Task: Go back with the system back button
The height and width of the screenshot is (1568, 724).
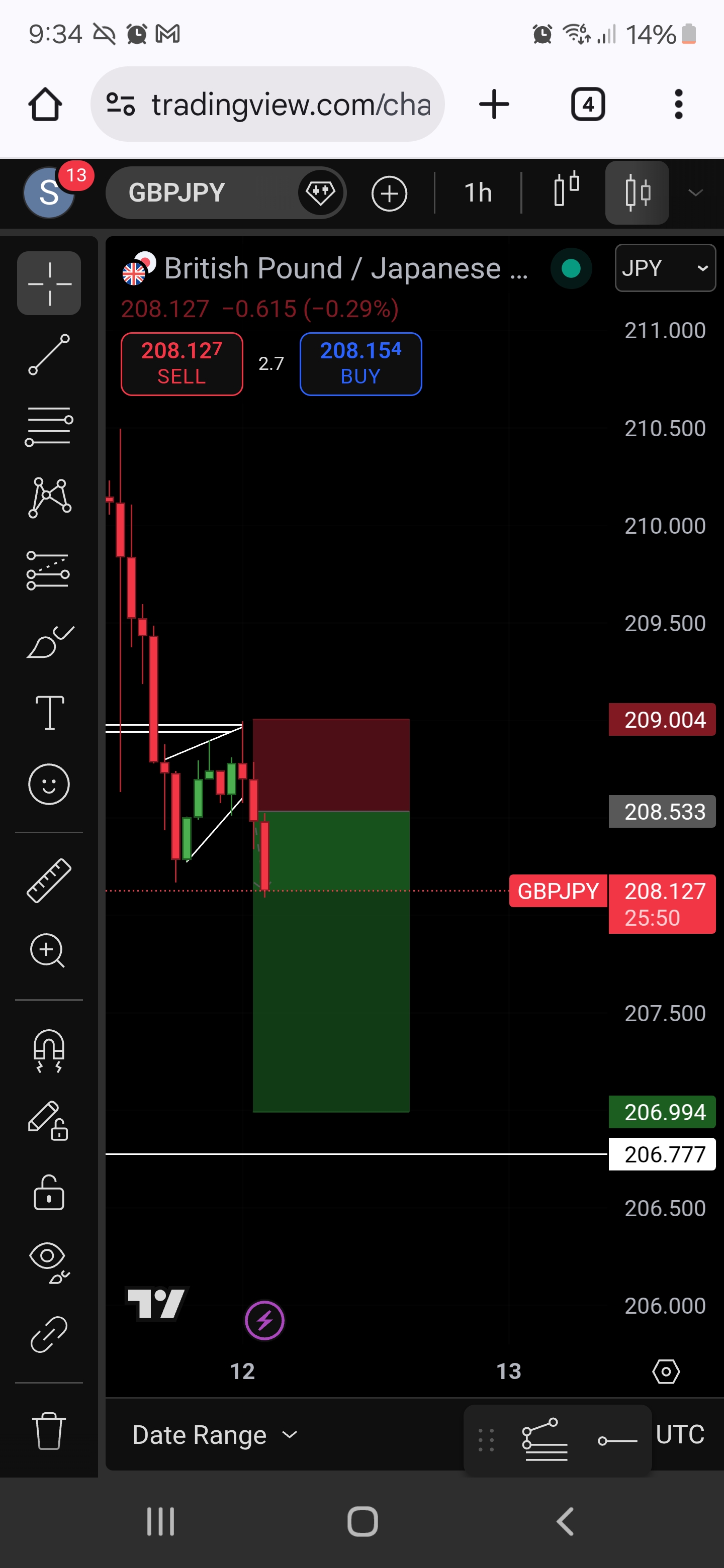Action: [565, 1521]
